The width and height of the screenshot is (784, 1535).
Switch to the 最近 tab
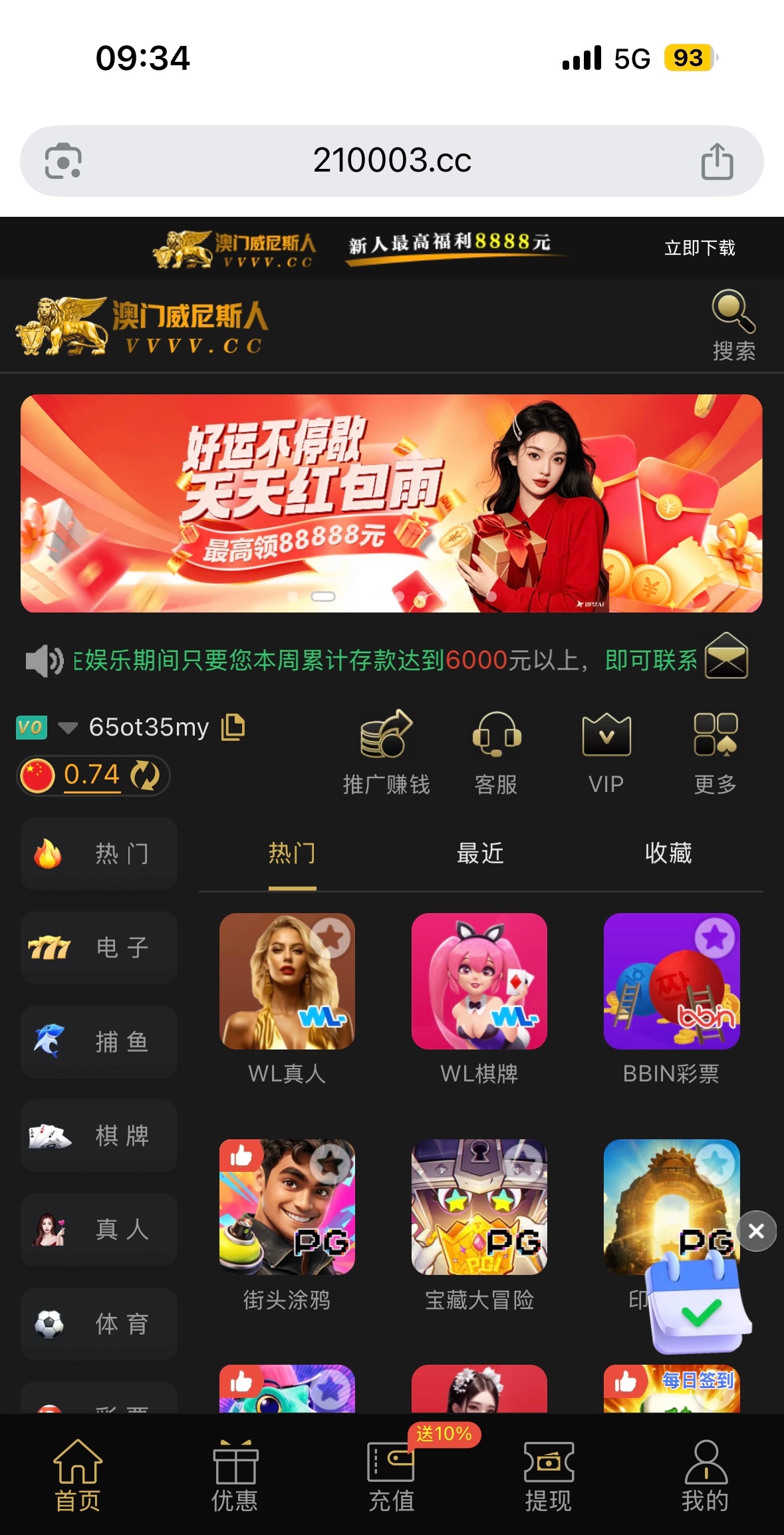[480, 853]
